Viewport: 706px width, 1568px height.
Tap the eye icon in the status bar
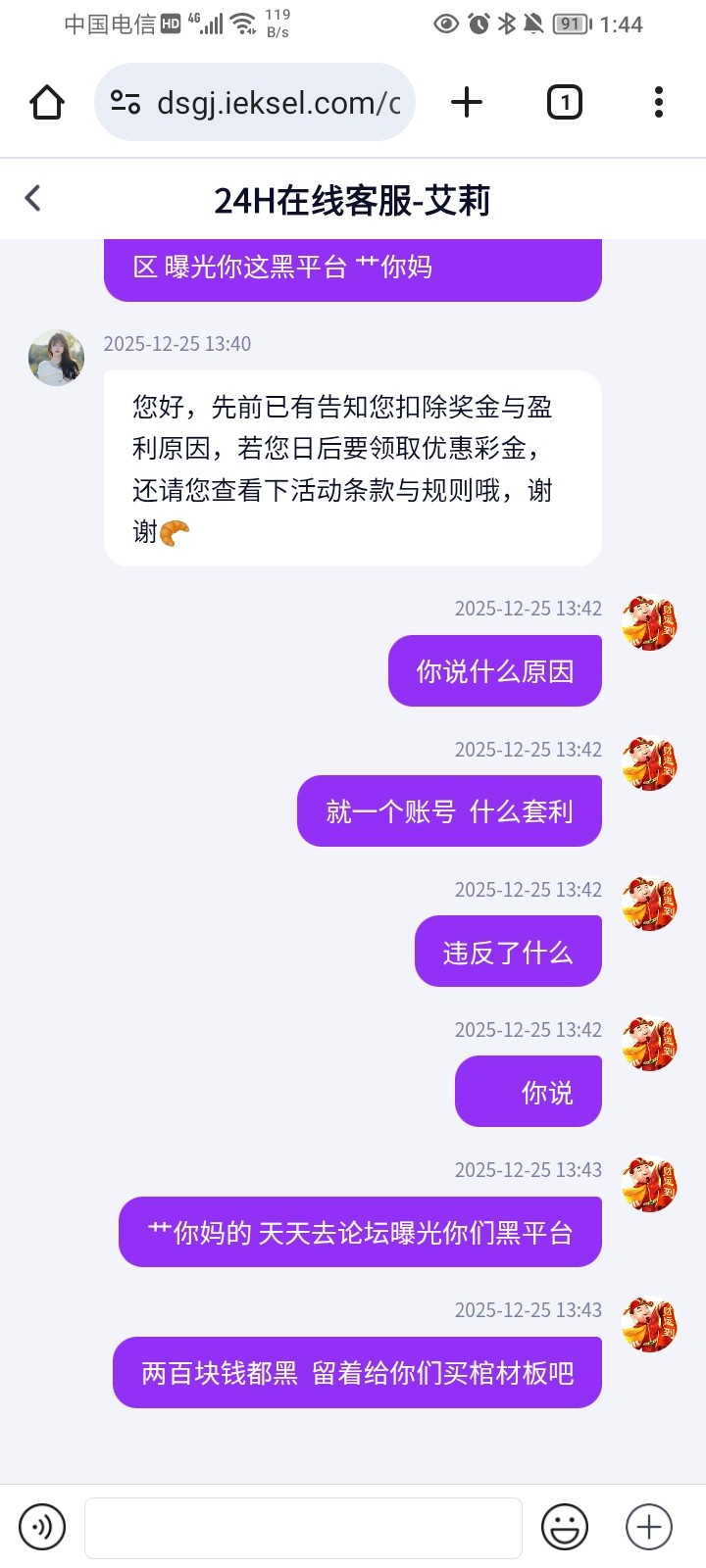coord(446,24)
